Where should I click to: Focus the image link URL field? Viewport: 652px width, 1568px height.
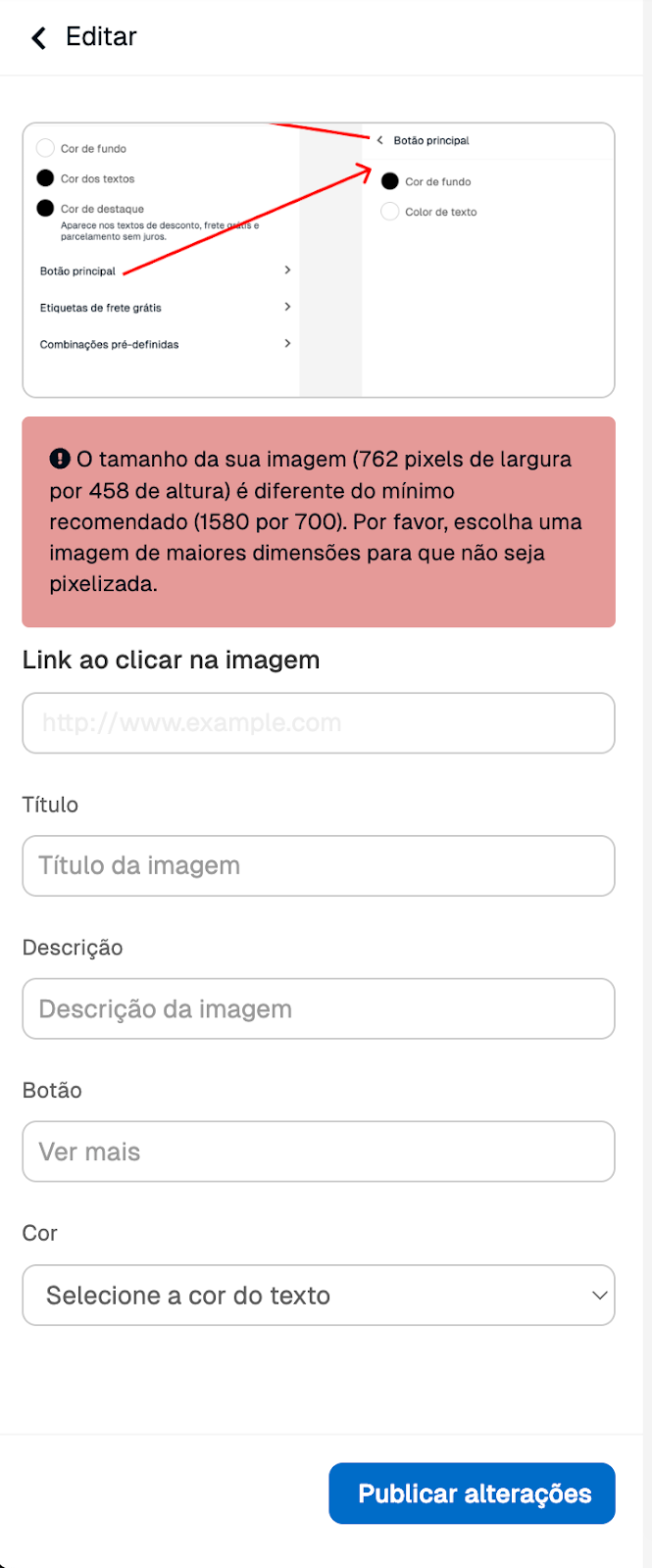pos(318,723)
